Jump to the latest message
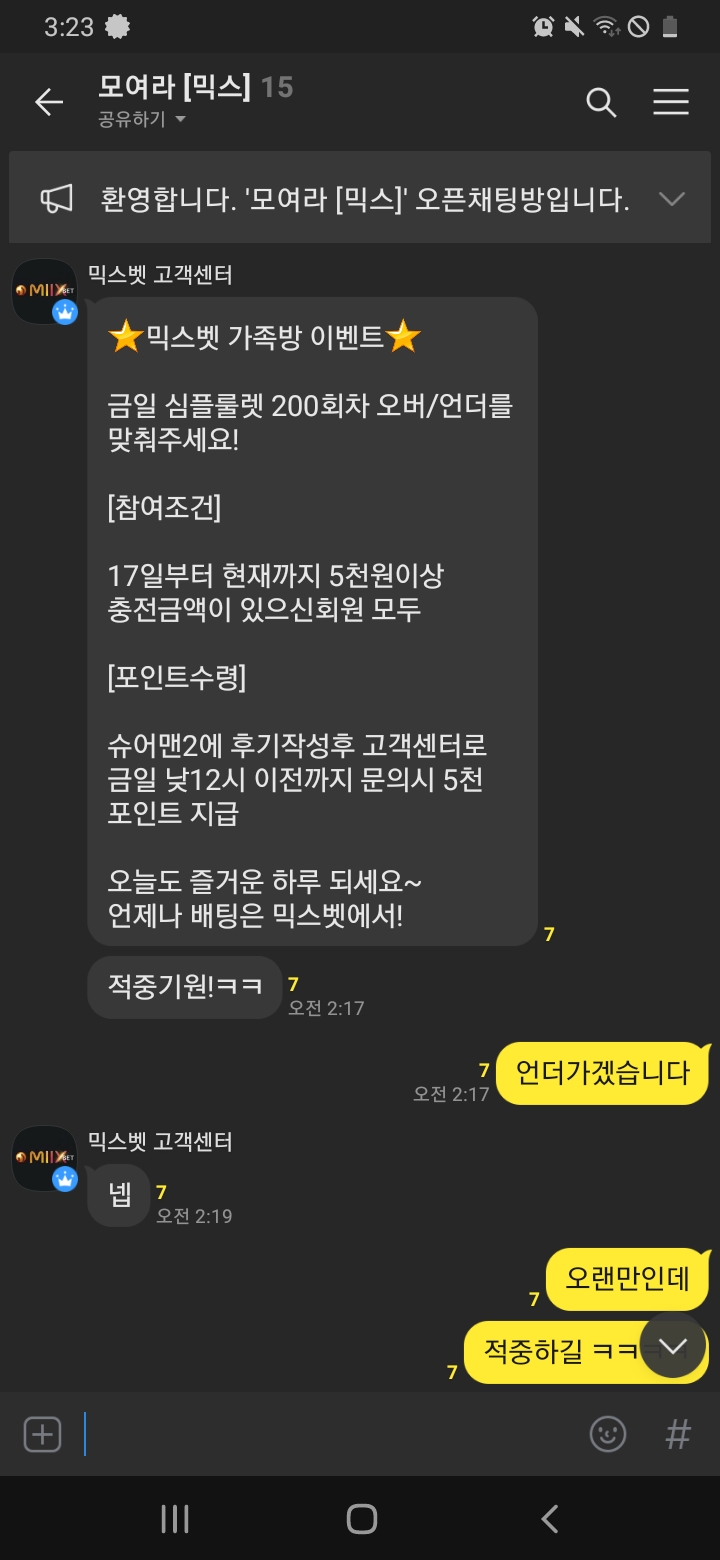Viewport: 720px width, 1560px height. pyautogui.click(x=673, y=1346)
